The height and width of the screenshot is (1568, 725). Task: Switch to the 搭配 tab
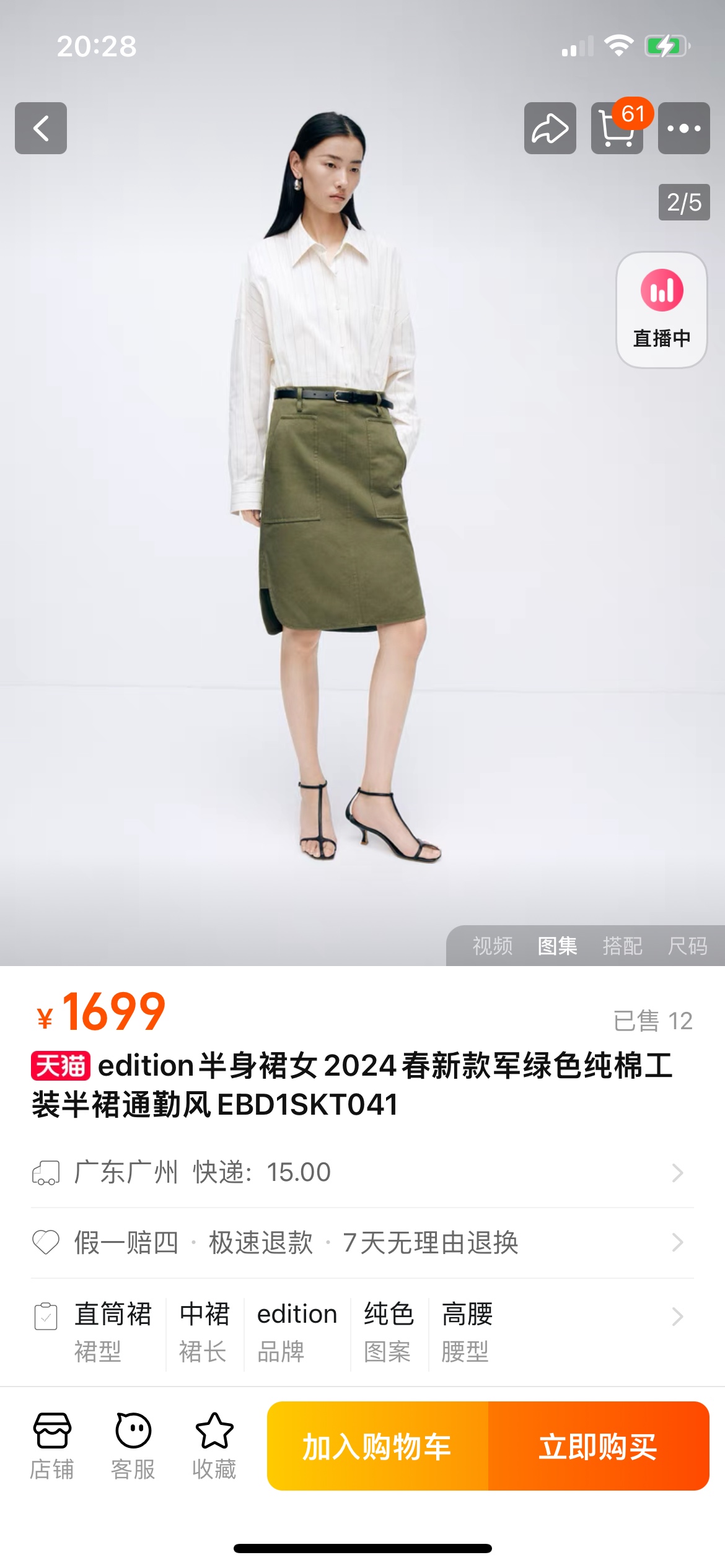coord(623,946)
